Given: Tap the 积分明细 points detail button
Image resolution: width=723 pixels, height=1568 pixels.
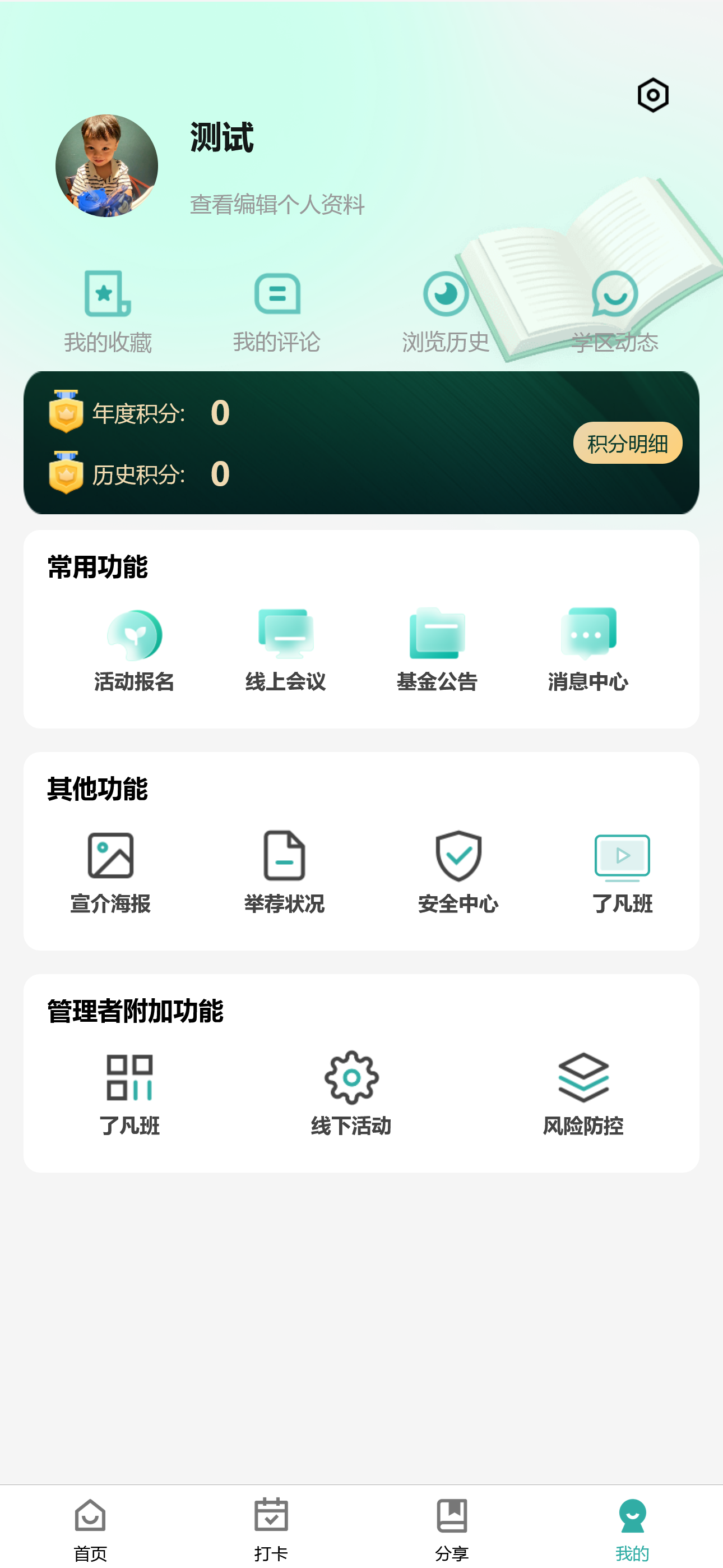Looking at the screenshot, I should point(628,443).
